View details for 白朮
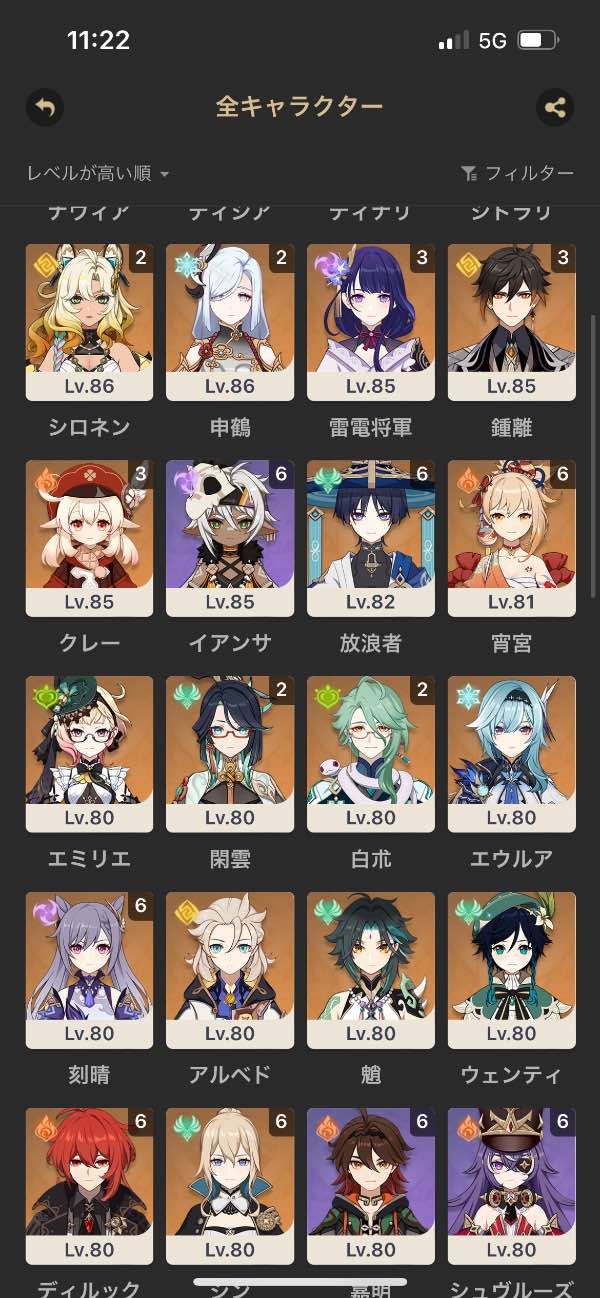600x1298 pixels. (371, 754)
